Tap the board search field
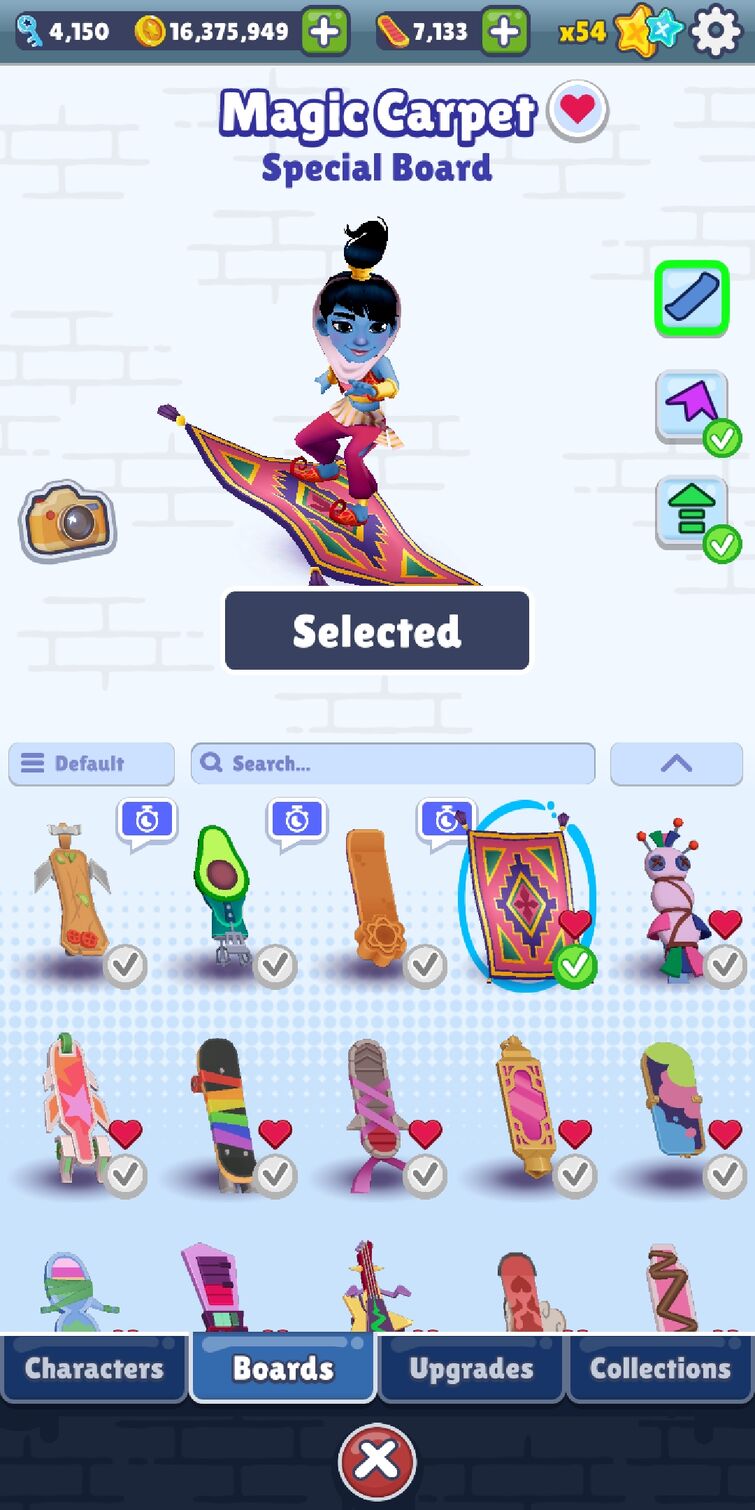This screenshot has width=755, height=1510. (x=392, y=764)
